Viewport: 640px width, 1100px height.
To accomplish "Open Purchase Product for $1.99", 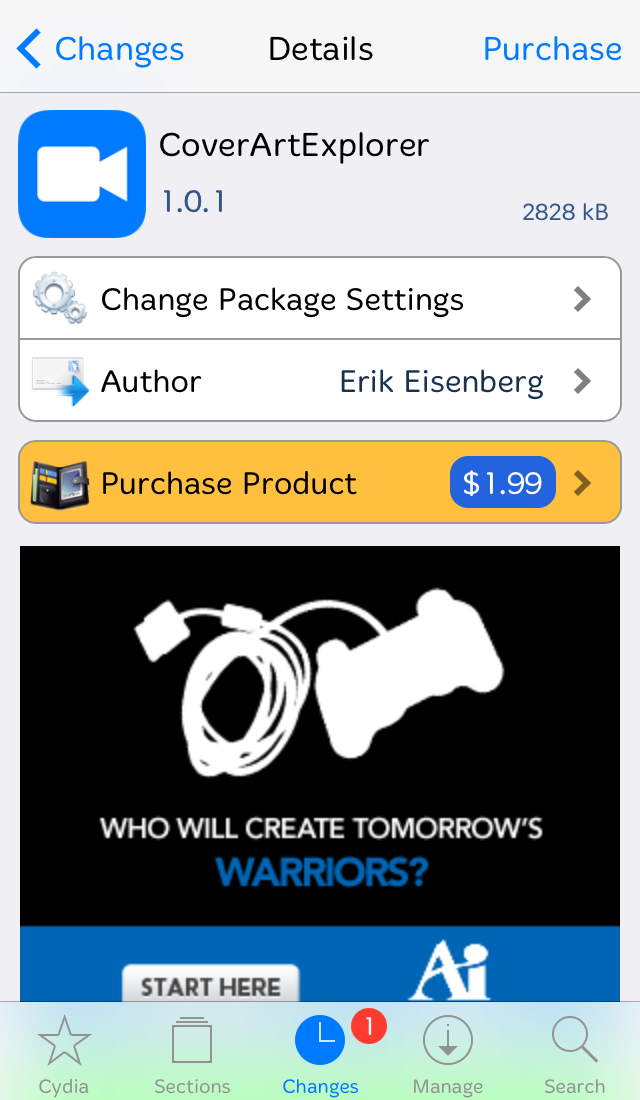I will pyautogui.click(x=320, y=483).
